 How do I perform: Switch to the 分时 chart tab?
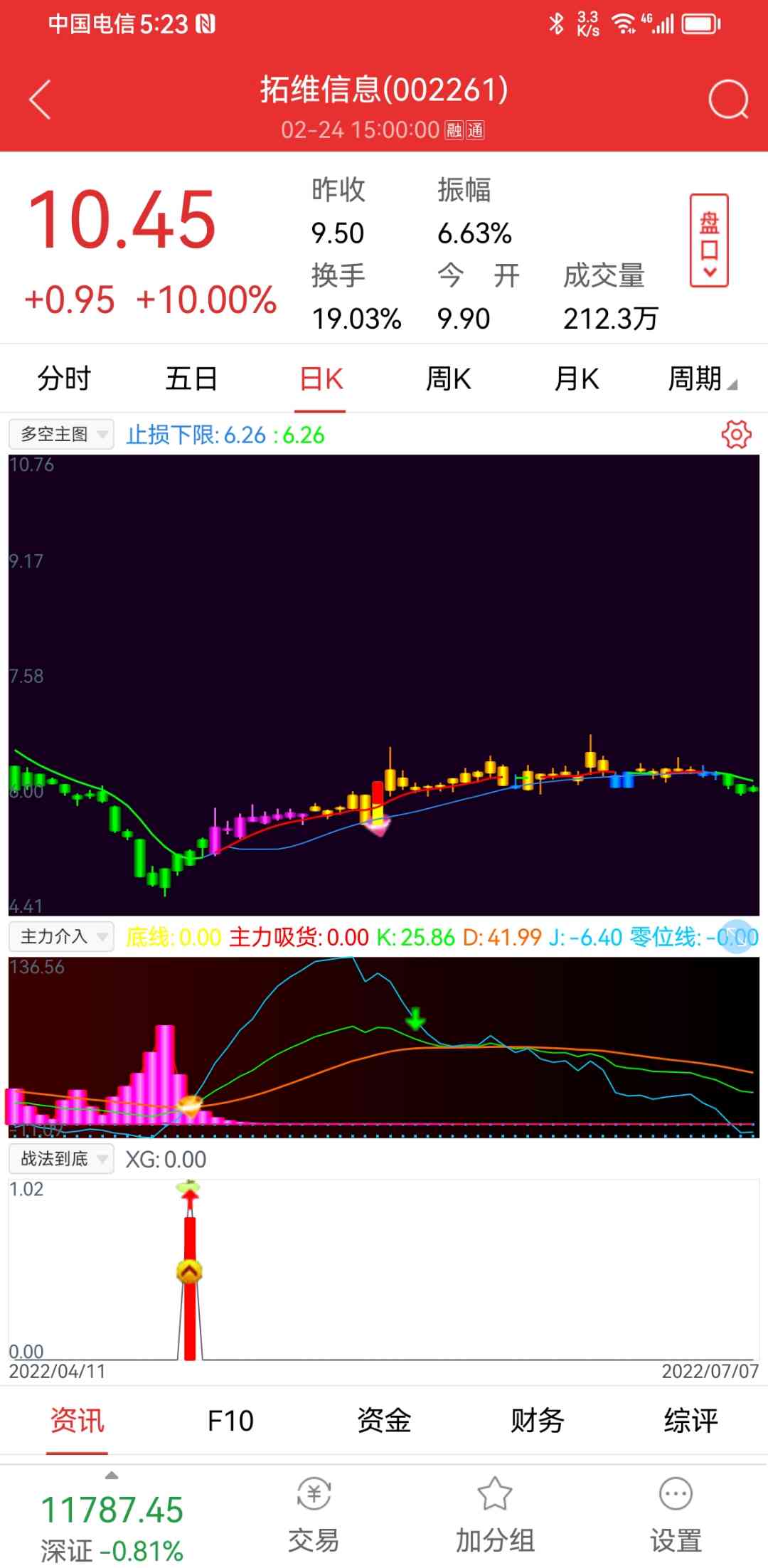pos(64,378)
